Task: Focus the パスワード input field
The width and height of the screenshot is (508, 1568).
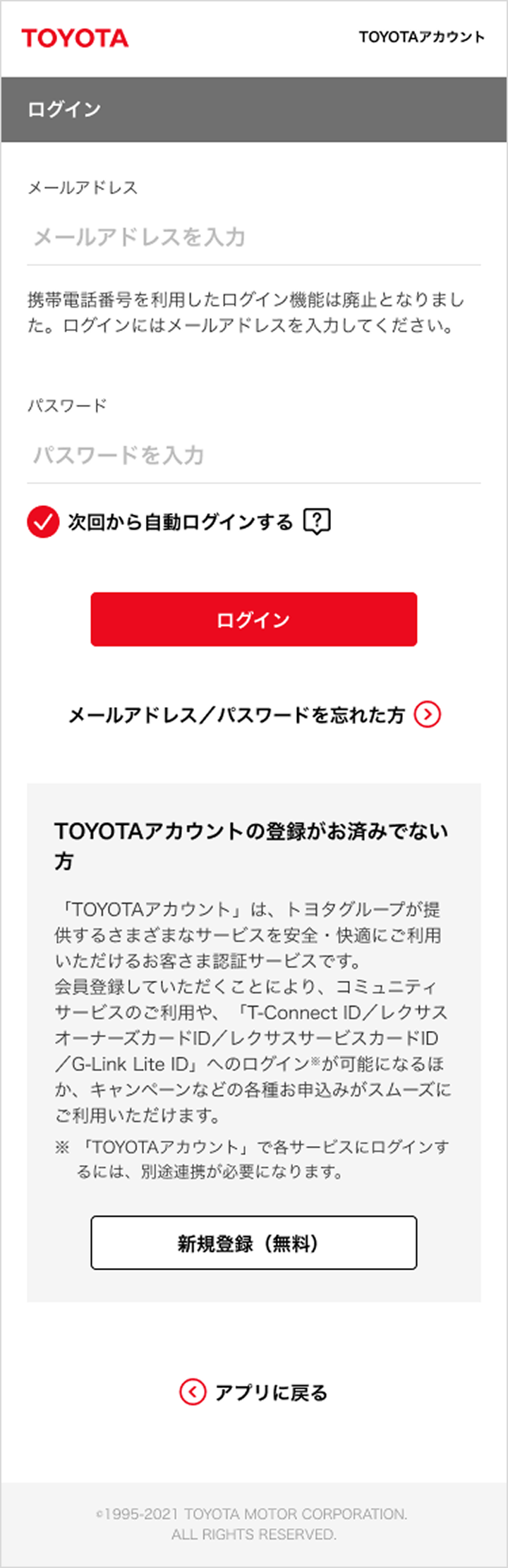Action: [253, 455]
